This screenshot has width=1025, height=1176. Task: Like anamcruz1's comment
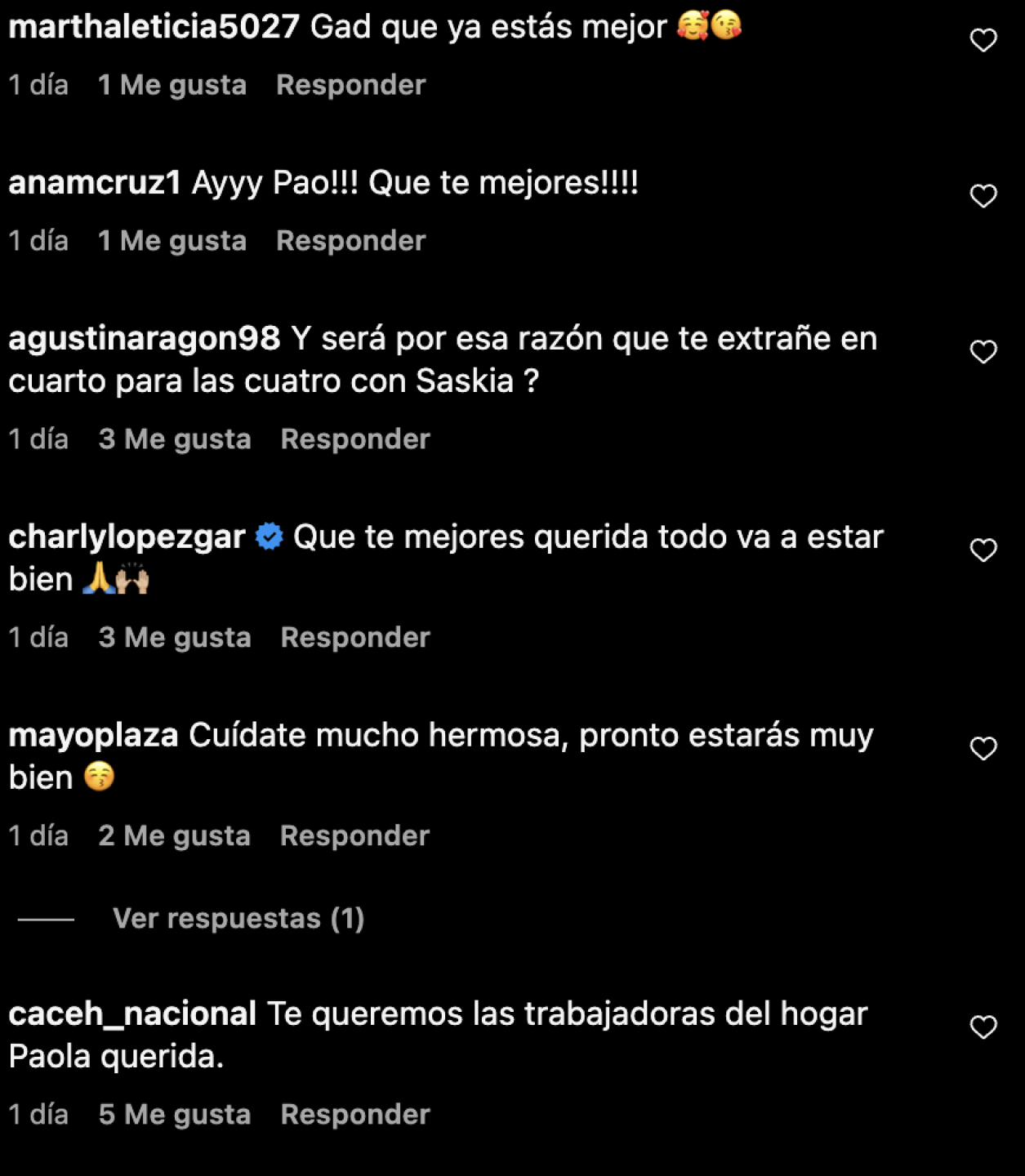(x=983, y=197)
